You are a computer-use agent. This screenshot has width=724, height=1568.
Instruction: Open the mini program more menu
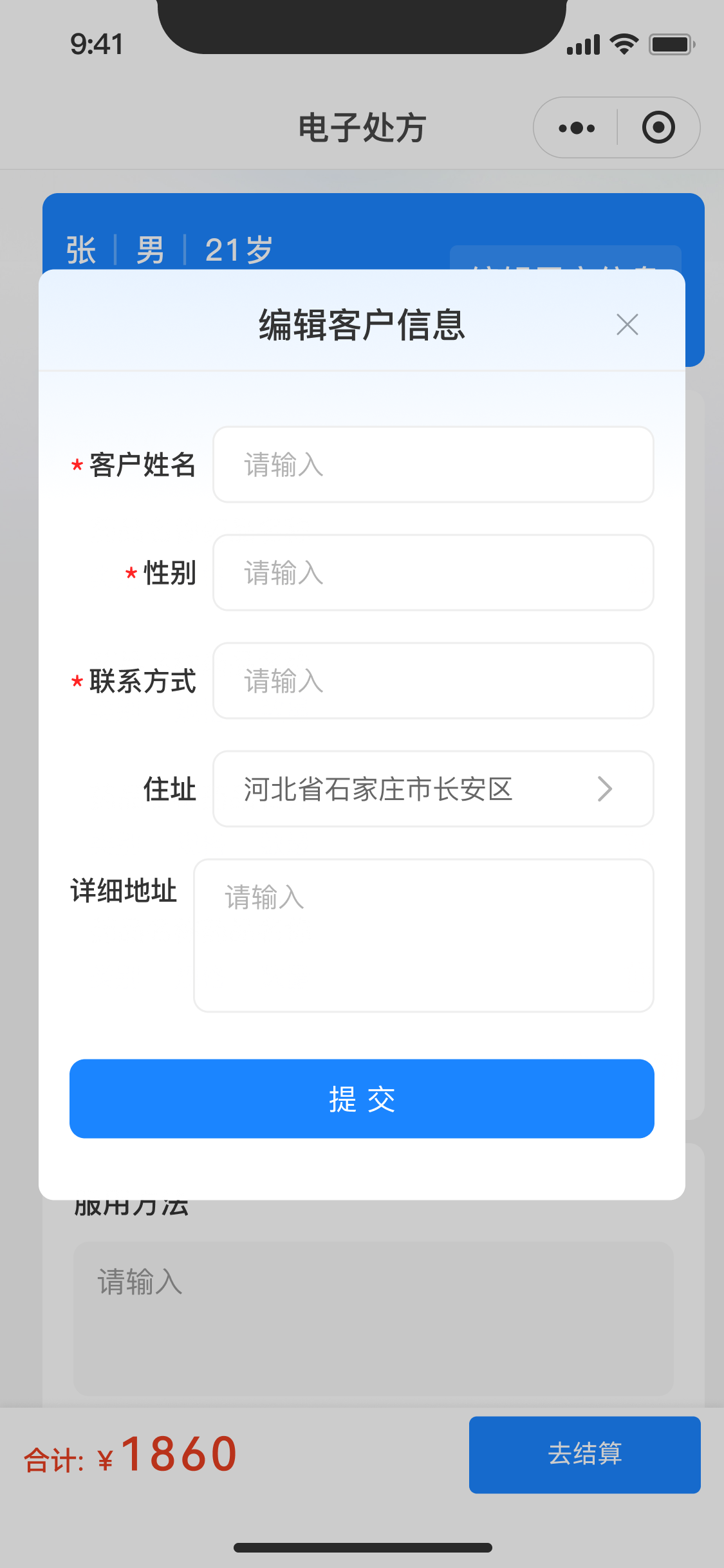pyautogui.click(x=577, y=127)
